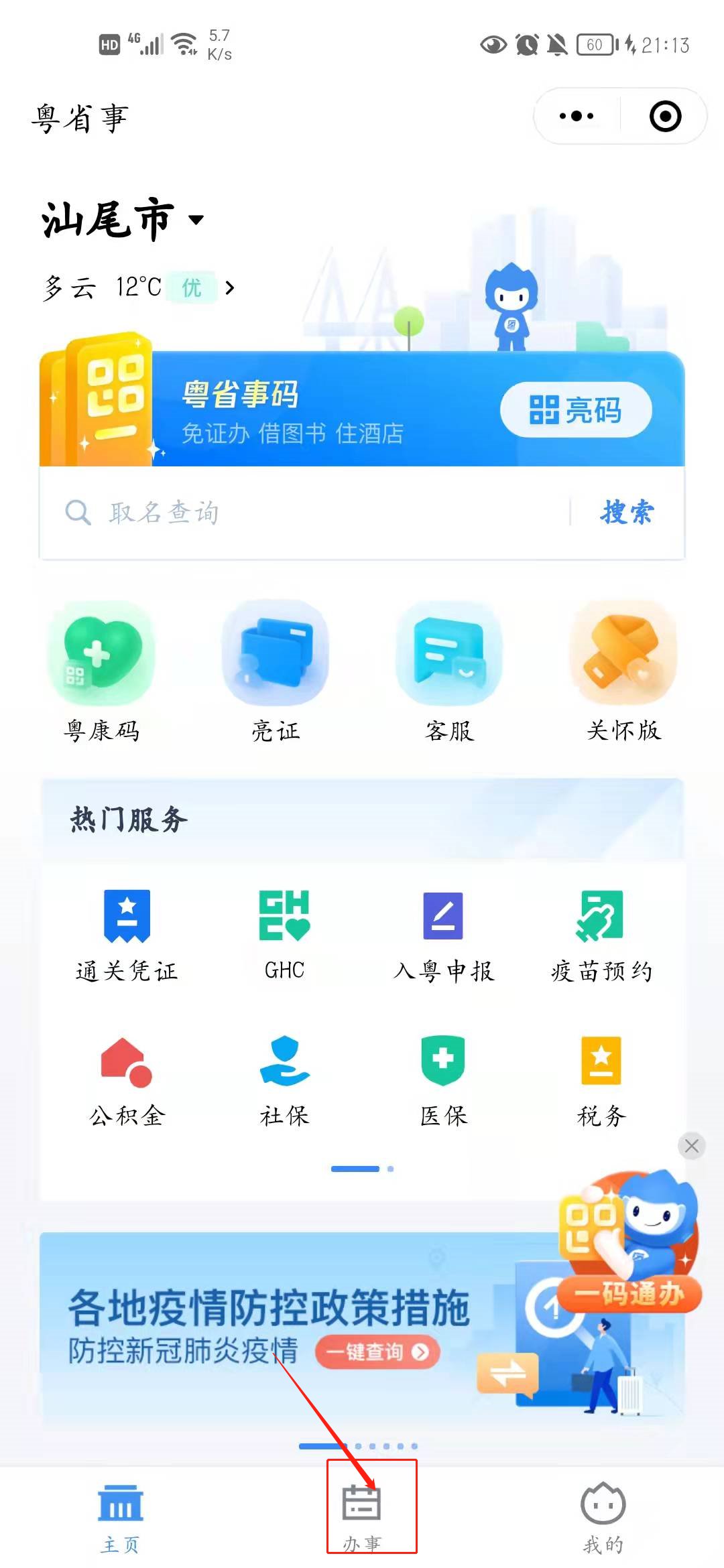Open the weather details for 多云 12°C
Image resolution: width=724 pixels, height=1568 pixels.
click(139, 287)
